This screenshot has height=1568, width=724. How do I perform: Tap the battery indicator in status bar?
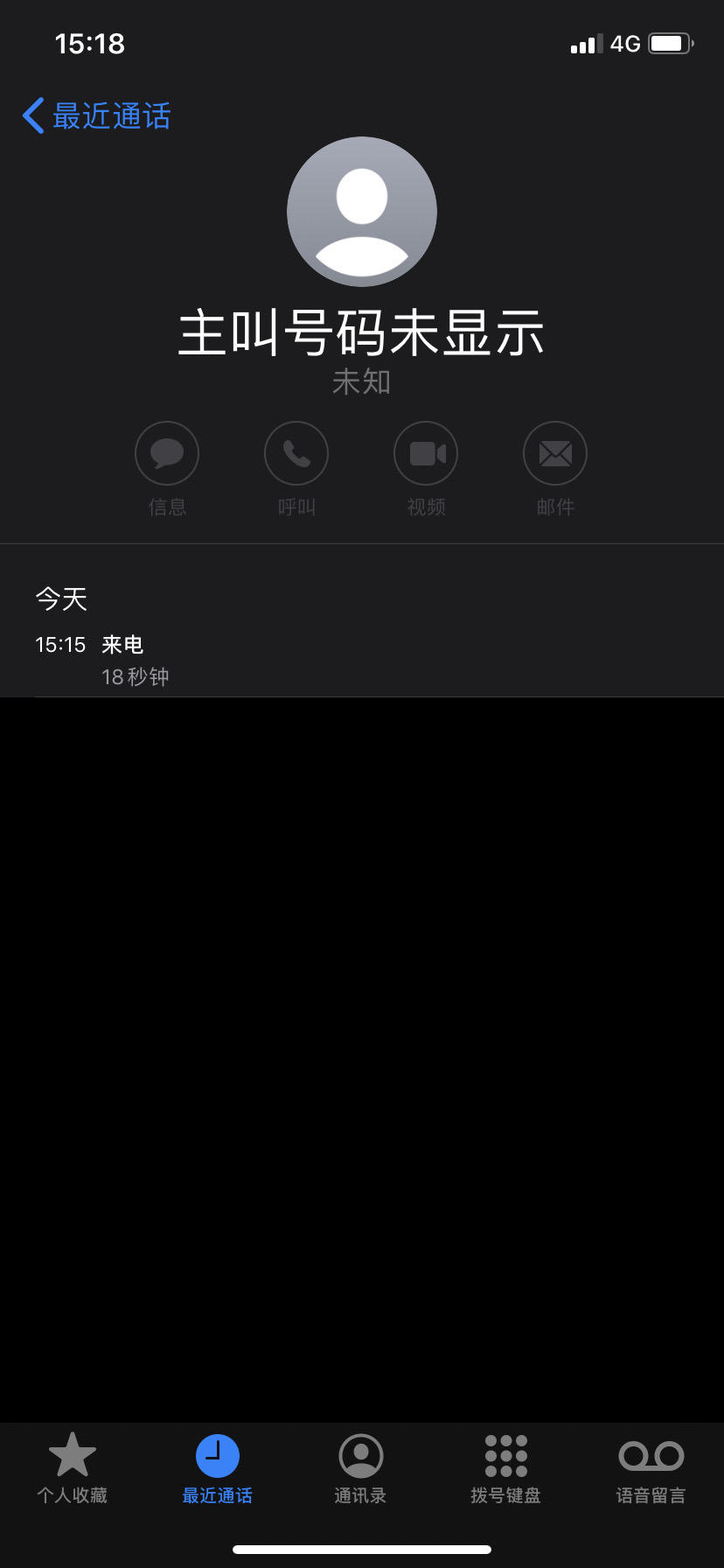click(x=672, y=43)
